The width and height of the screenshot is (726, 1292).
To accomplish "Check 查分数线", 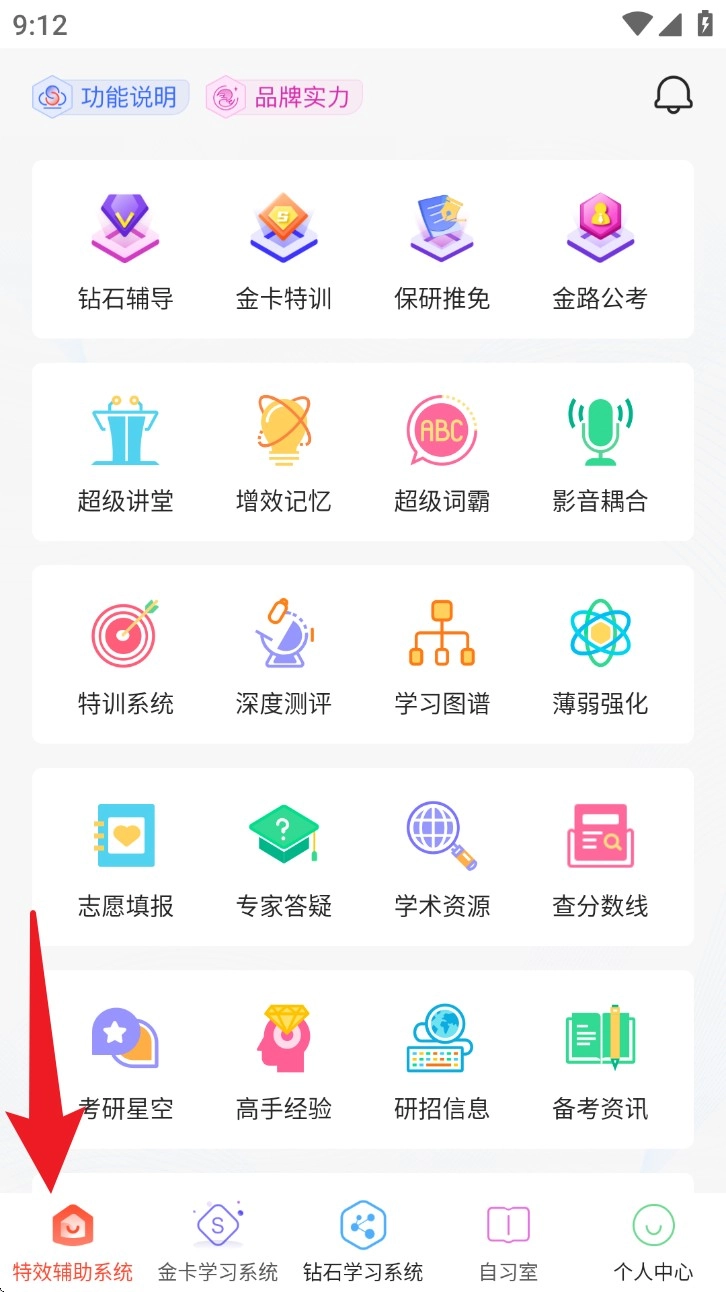I will pyautogui.click(x=600, y=859).
